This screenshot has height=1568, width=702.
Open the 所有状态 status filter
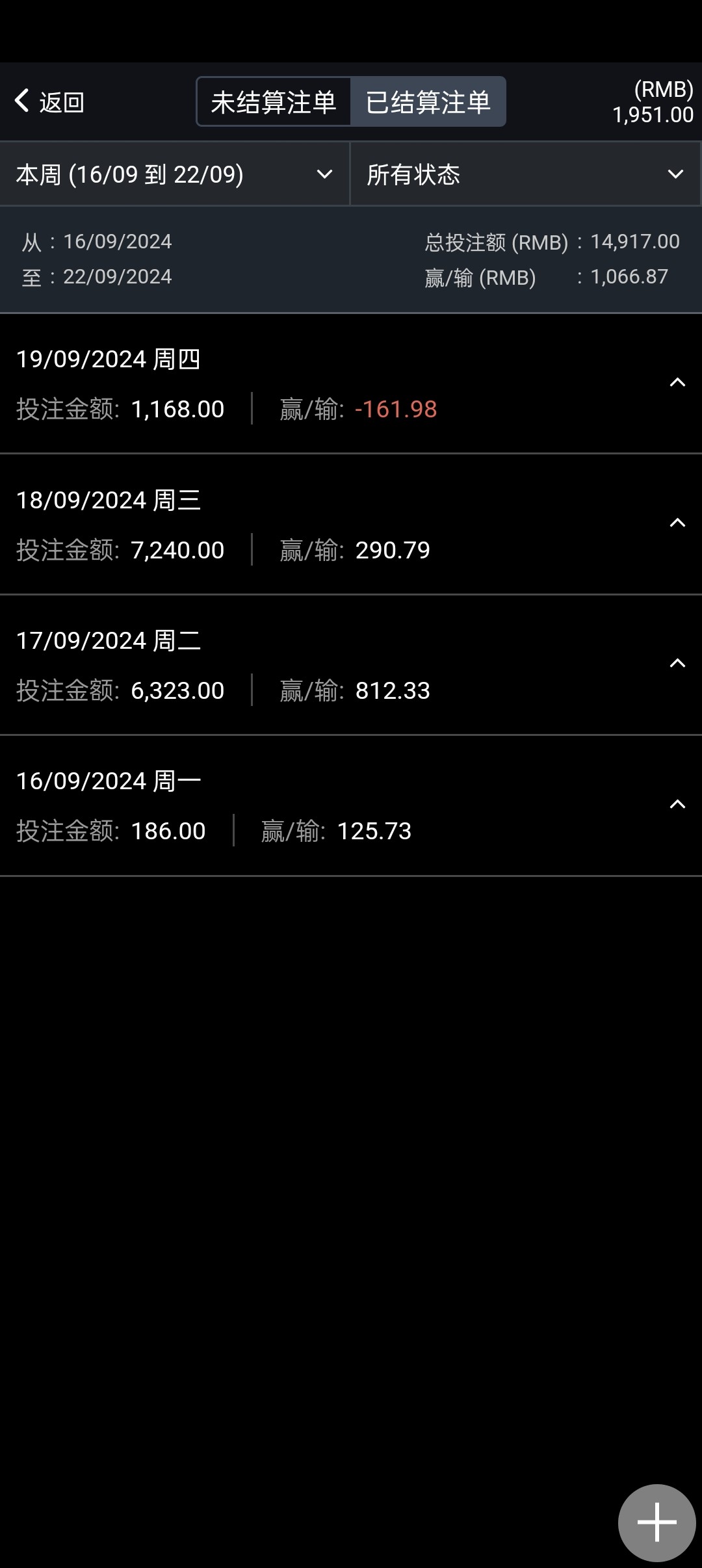click(x=525, y=174)
